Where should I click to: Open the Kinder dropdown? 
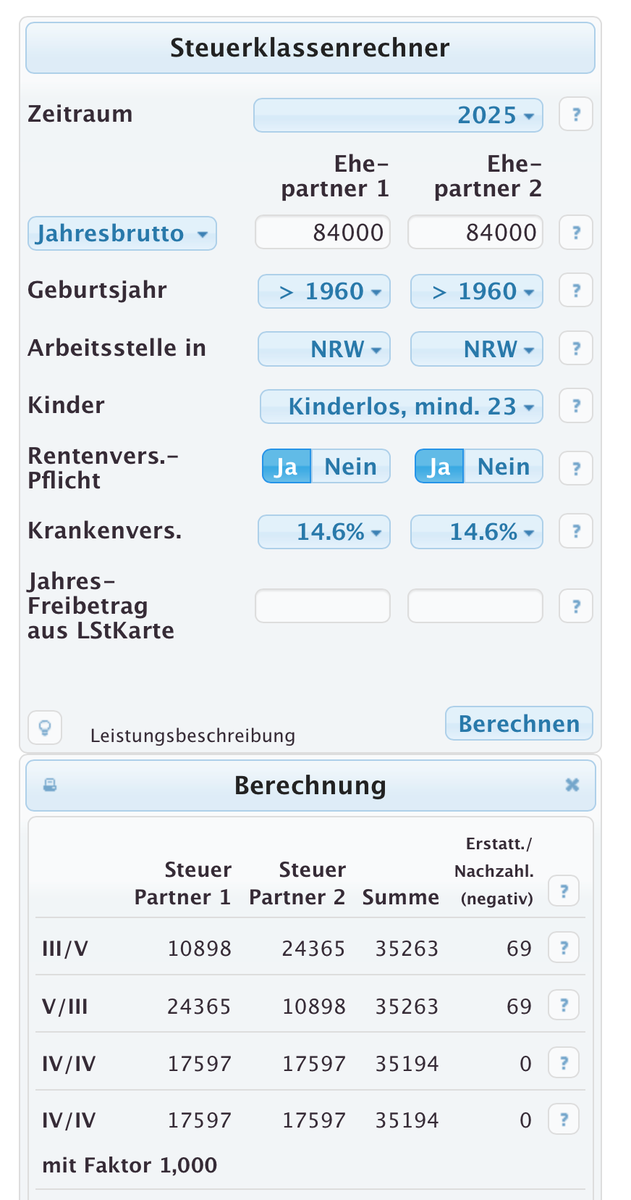pyautogui.click(x=401, y=406)
